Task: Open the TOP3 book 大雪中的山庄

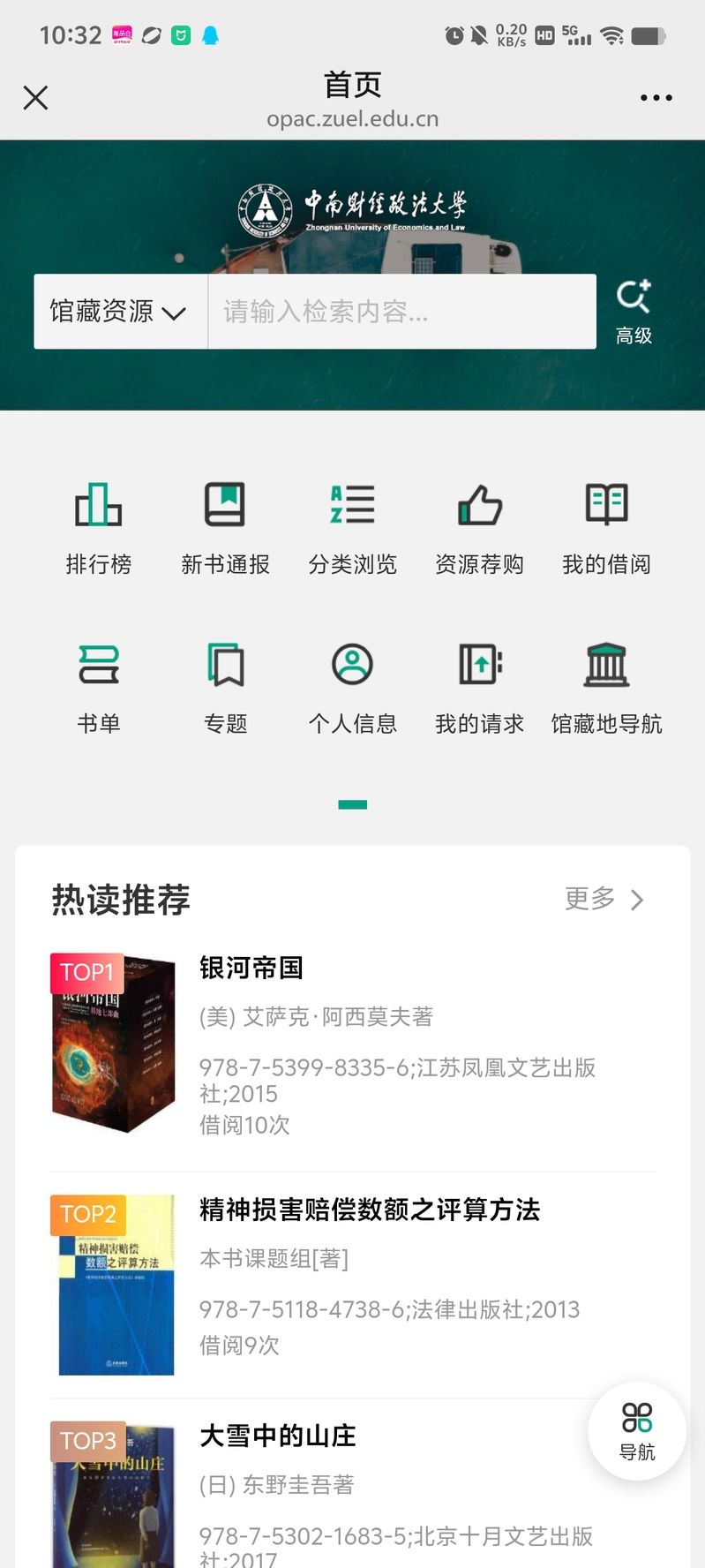Action: (x=277, y=1436)
